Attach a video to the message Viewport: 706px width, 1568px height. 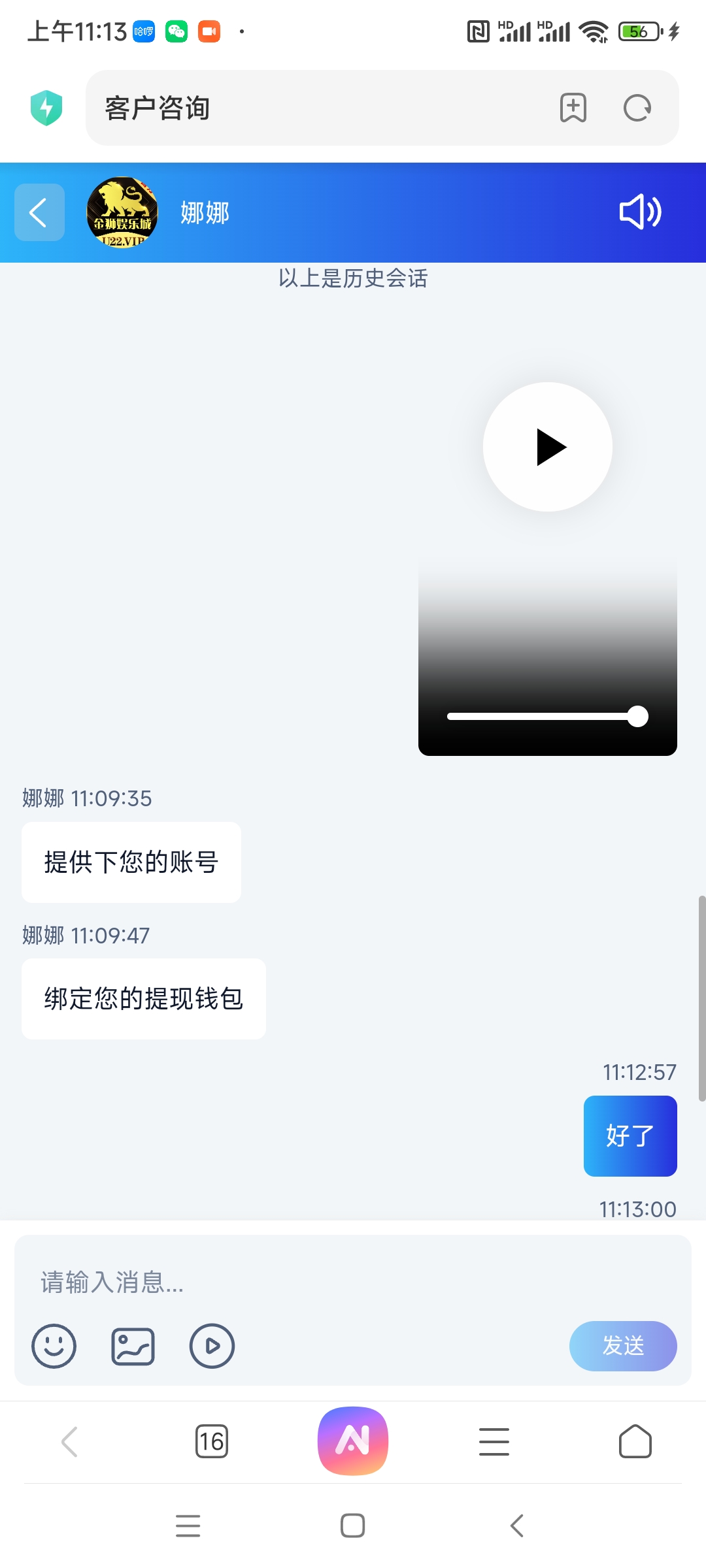click(212, 1346)
